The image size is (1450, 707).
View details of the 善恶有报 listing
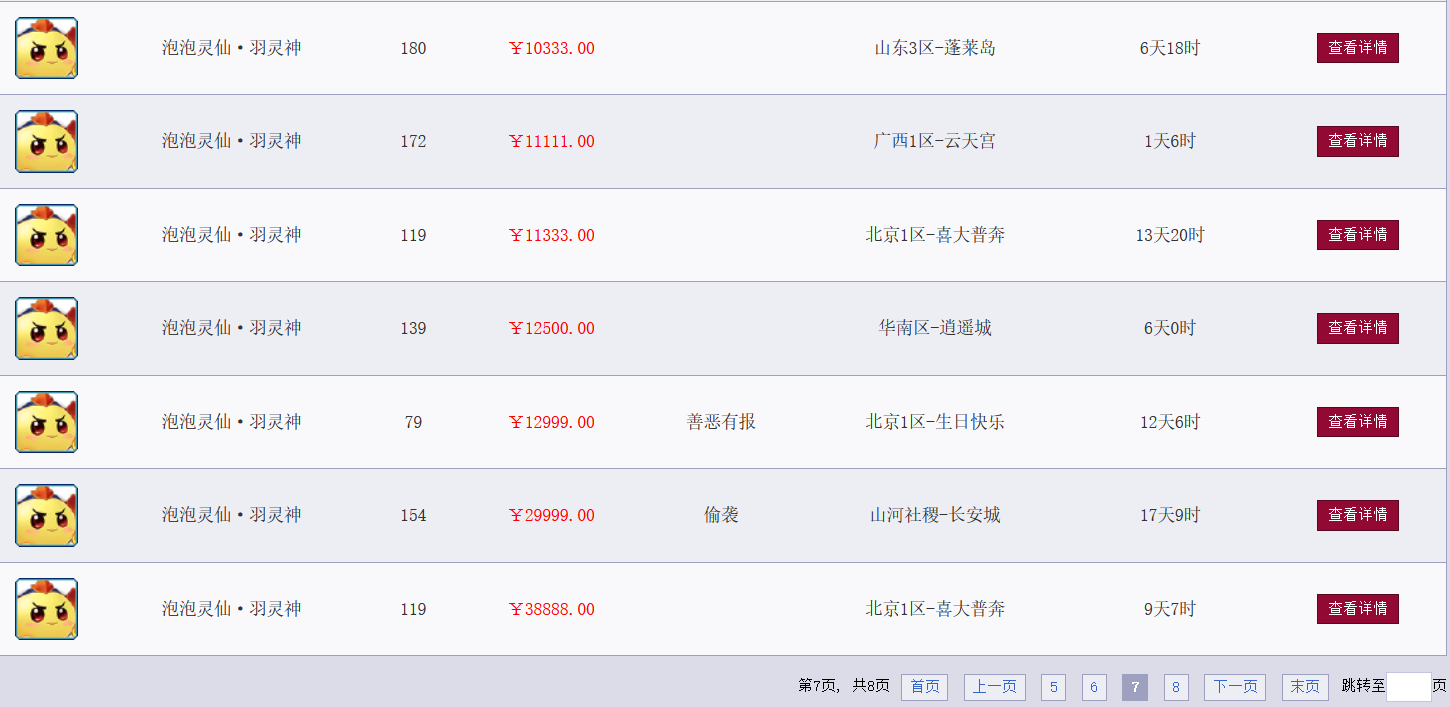coord(1357,422)
